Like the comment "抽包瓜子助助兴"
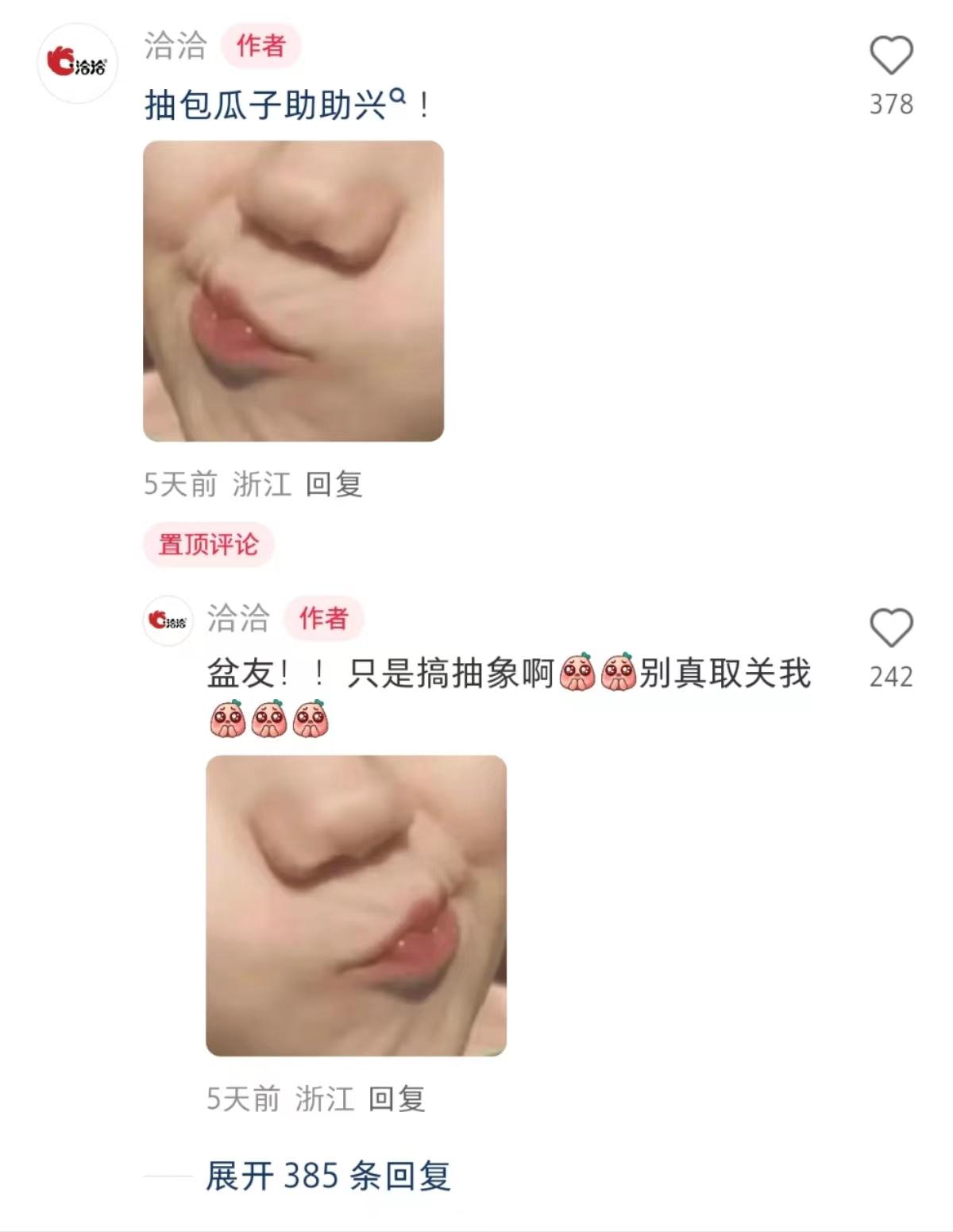The image size is (953, 1232). tap(891, 56)
